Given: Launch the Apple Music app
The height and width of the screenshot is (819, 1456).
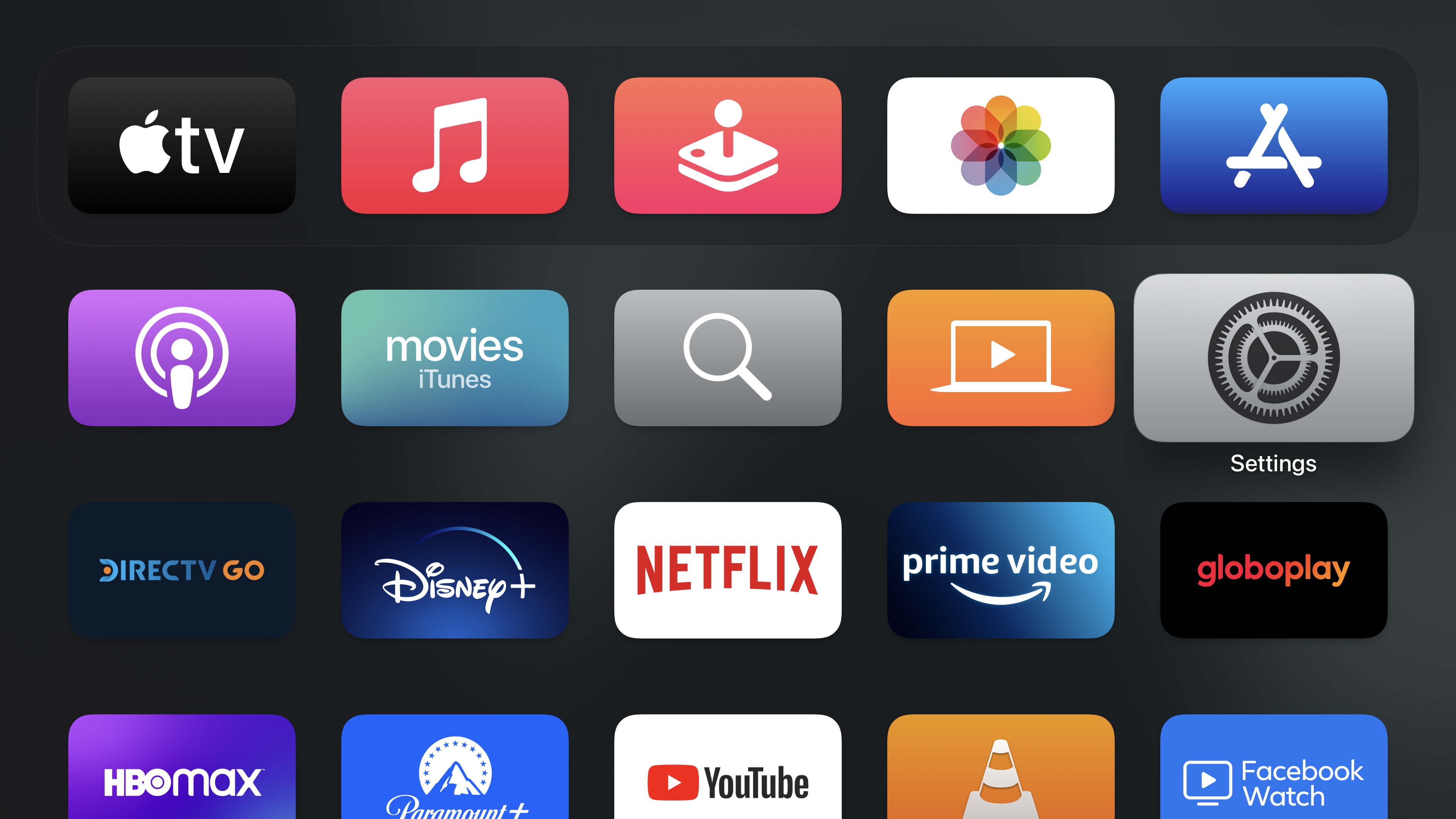Looking at the screenshot, I should tap(455, 145).
